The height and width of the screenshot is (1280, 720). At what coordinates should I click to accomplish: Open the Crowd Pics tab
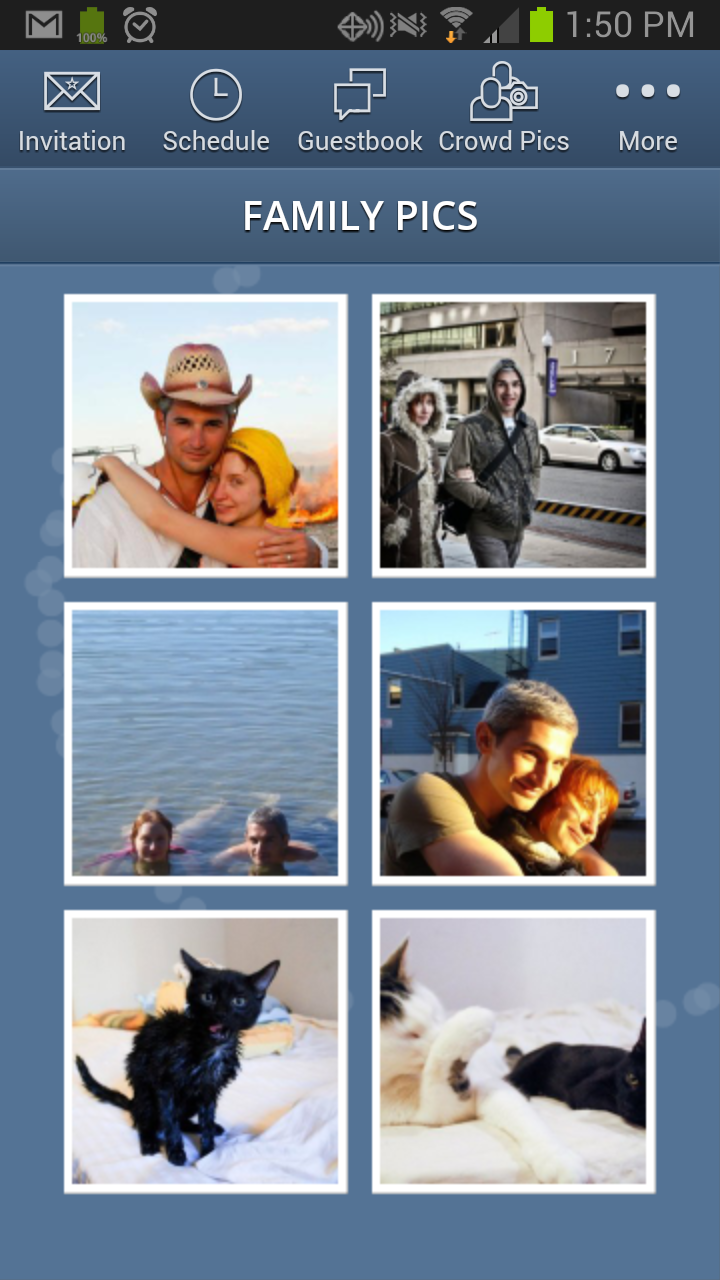tap(504, 110)
